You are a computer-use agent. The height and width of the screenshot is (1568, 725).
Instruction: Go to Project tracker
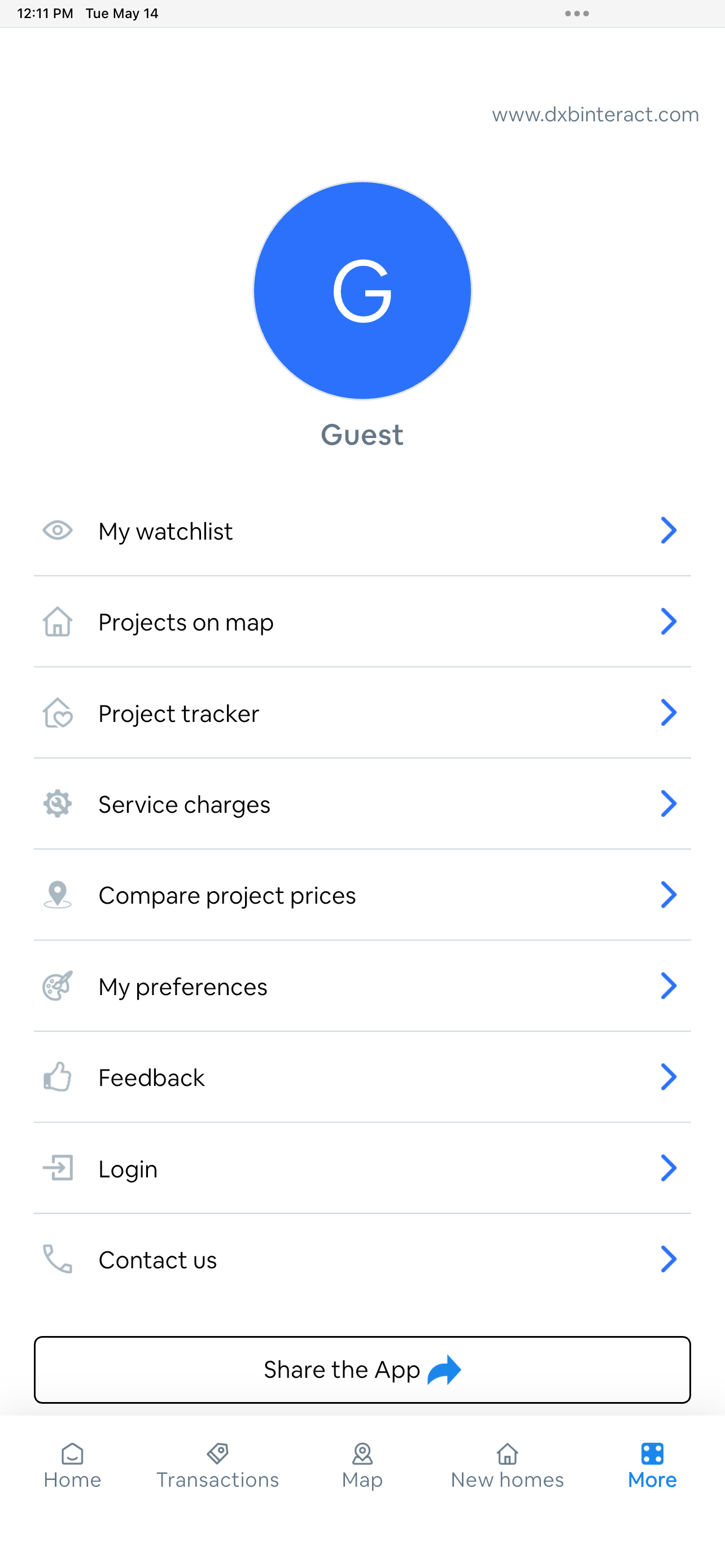pos(362,713)
